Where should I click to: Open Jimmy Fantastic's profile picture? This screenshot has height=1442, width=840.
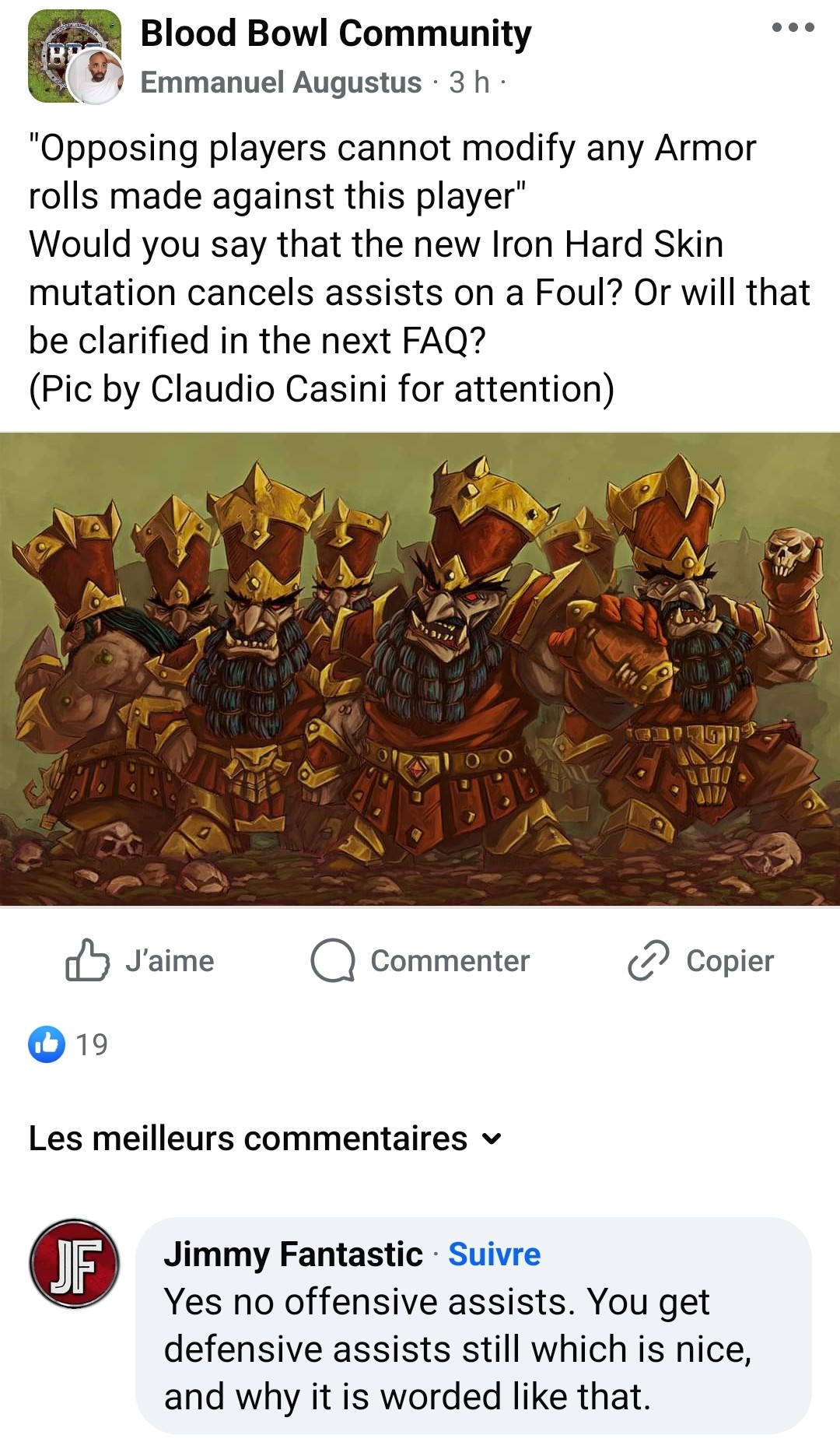click(x=75, y=1263)
